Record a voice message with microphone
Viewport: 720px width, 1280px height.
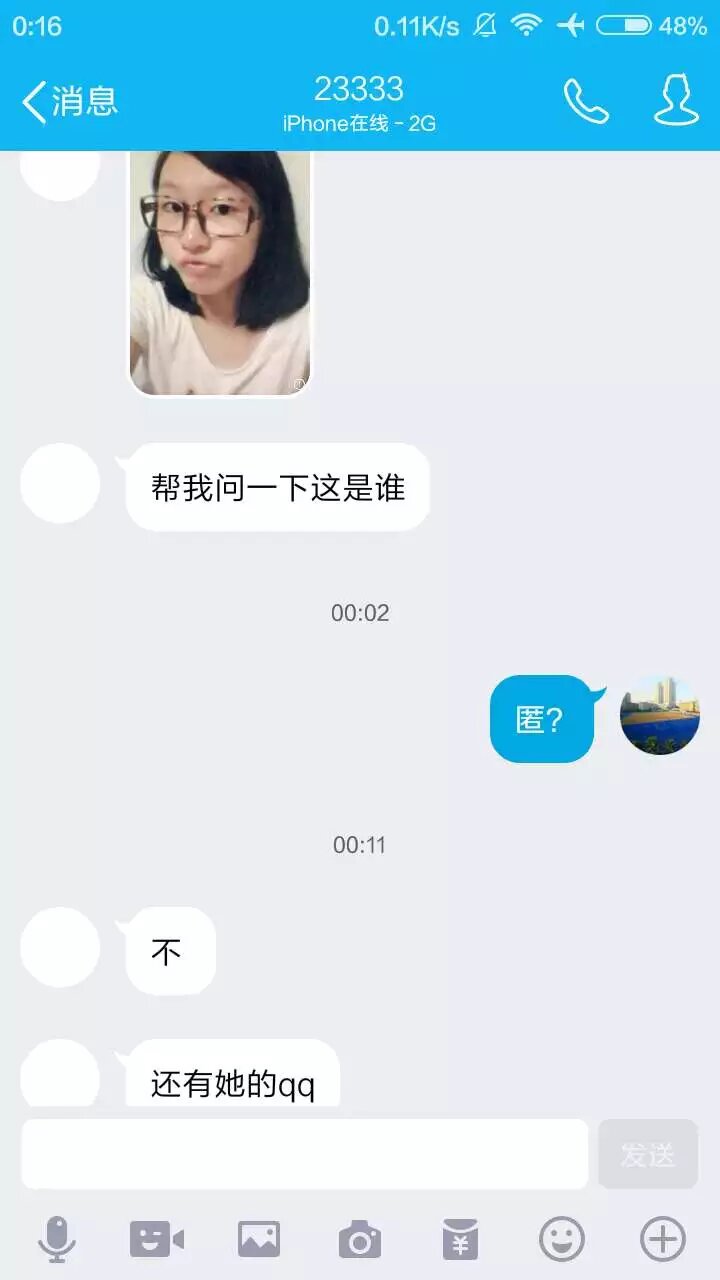click(x=57, y=1240)
